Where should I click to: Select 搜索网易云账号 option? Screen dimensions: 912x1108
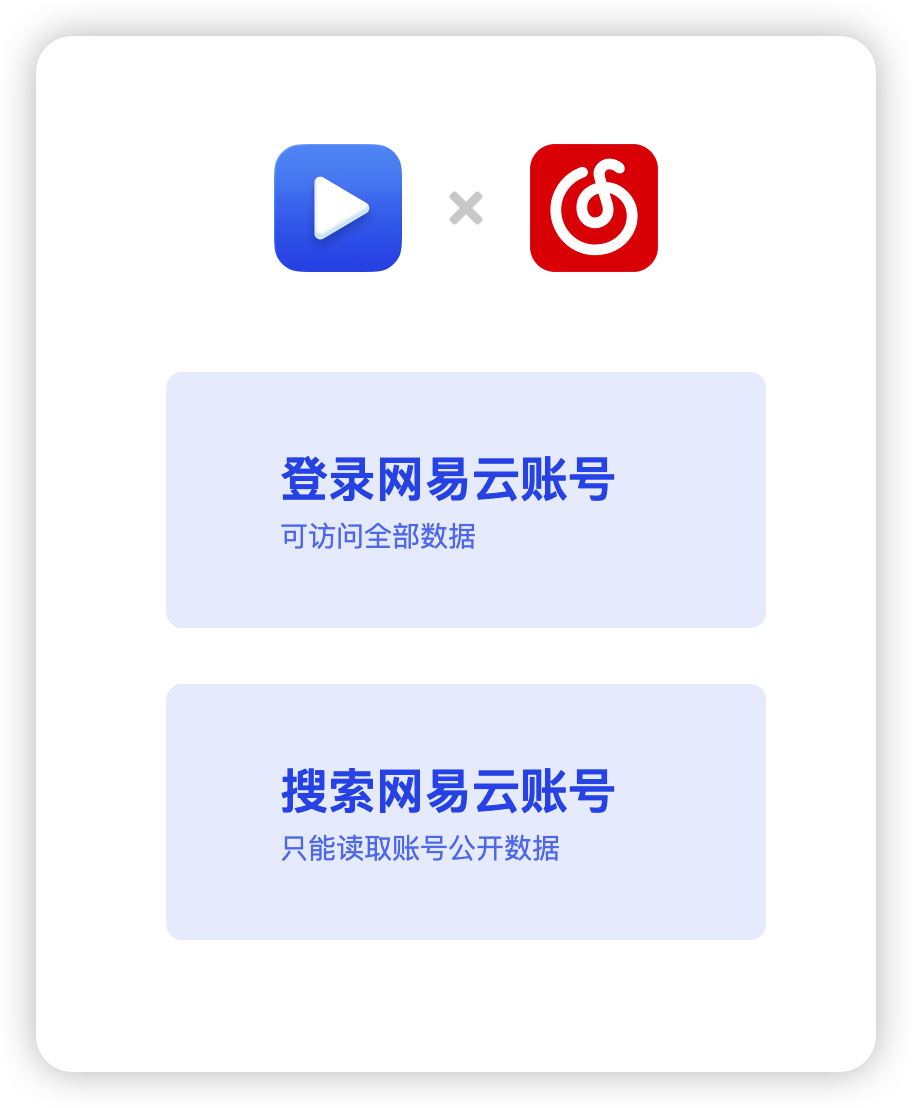[465, 811]
